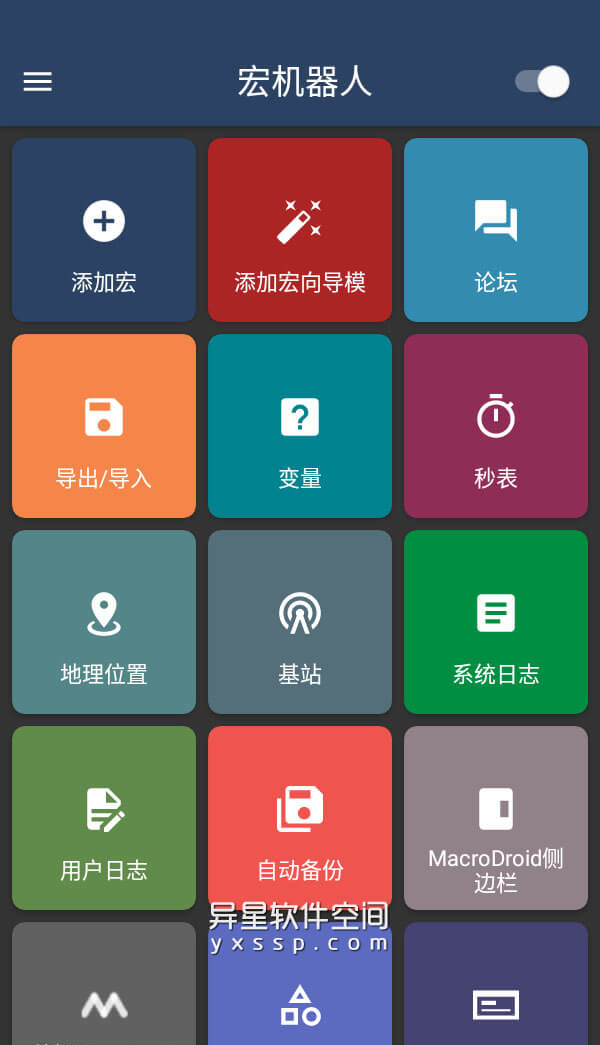
Task: View the 用户日志 user log
Action: (x=104, y=818)
